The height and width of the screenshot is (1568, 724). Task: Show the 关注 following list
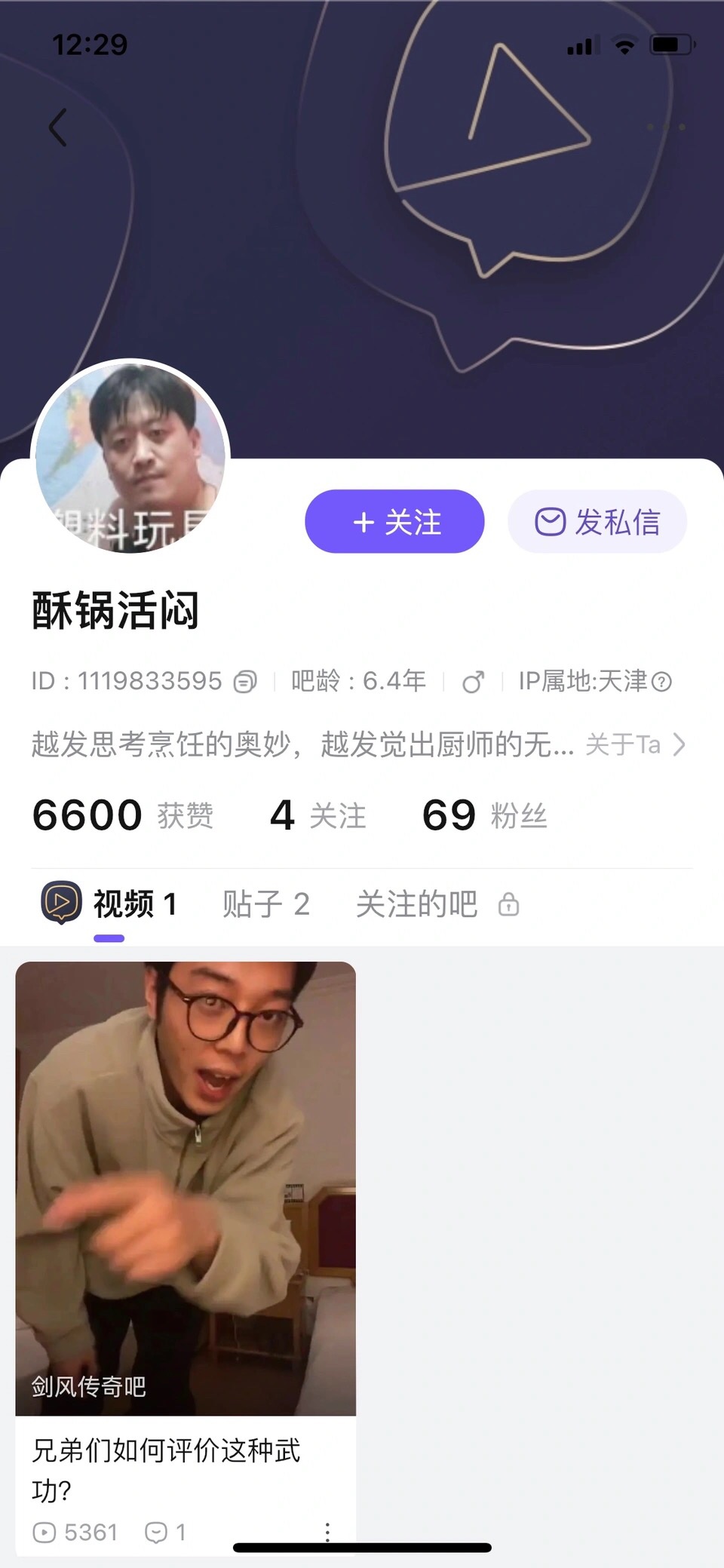tap(318, 815)
